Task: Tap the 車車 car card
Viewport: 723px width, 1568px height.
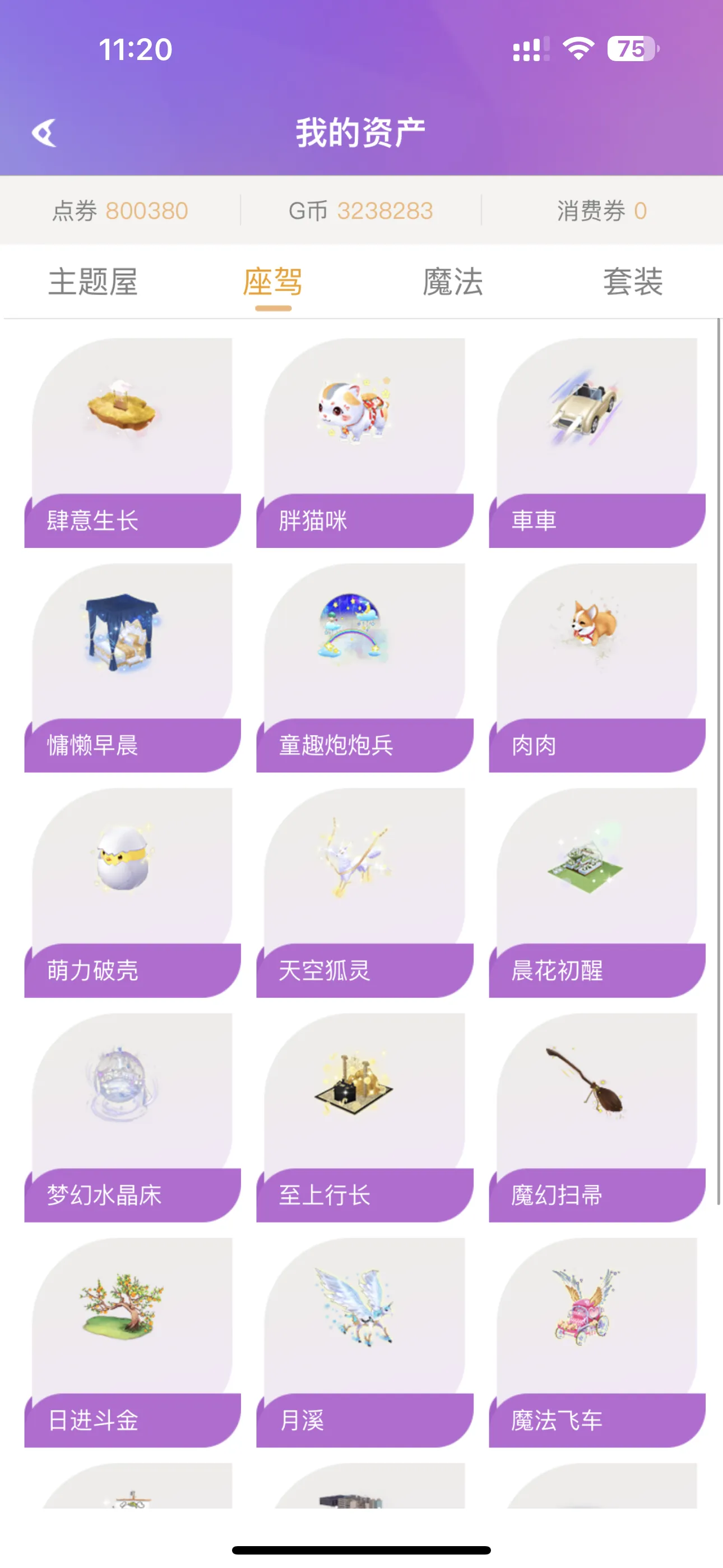Action: [x=597, y=442]
